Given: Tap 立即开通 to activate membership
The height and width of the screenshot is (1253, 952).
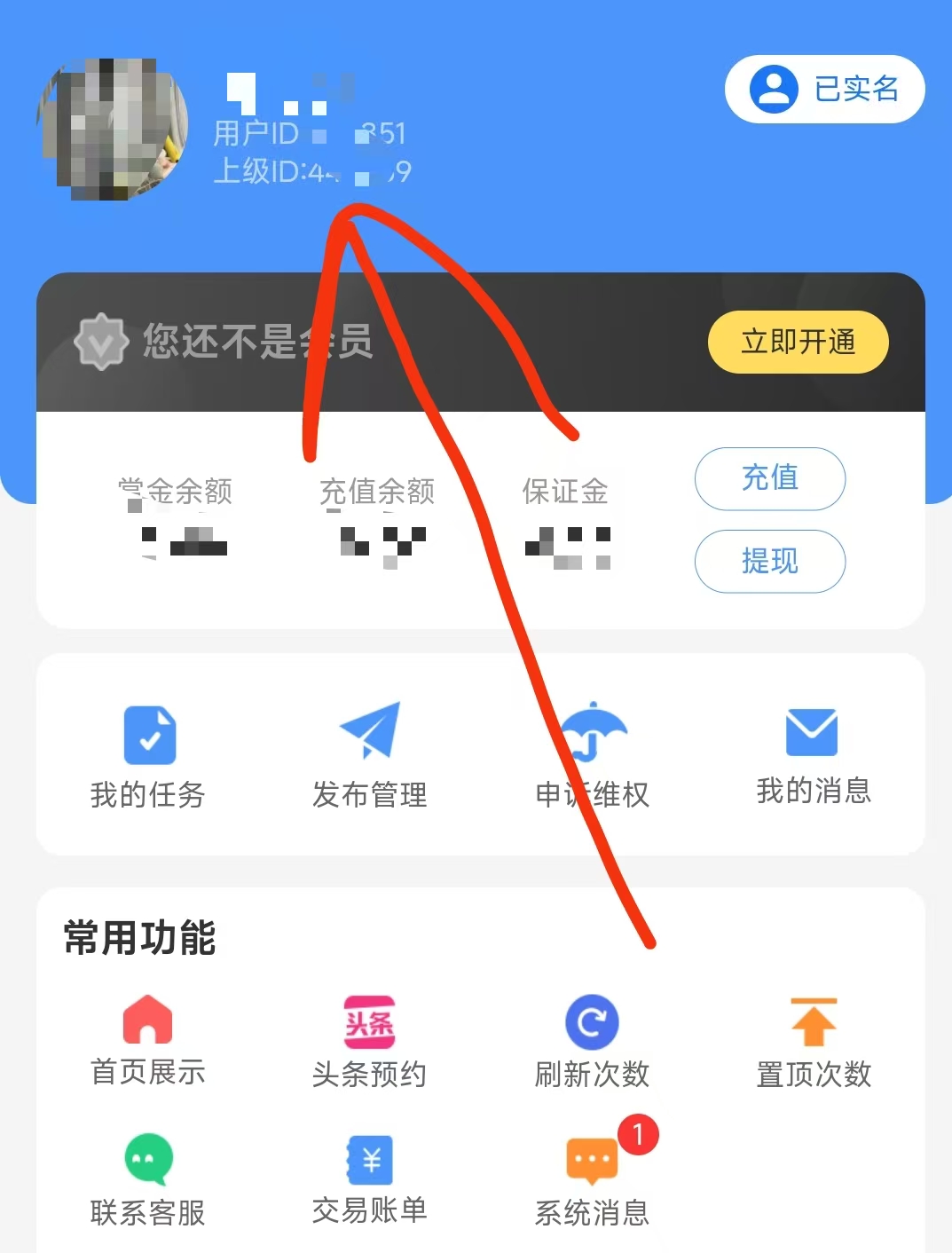Looking at the screenshot, I should [x=798, y=342].
